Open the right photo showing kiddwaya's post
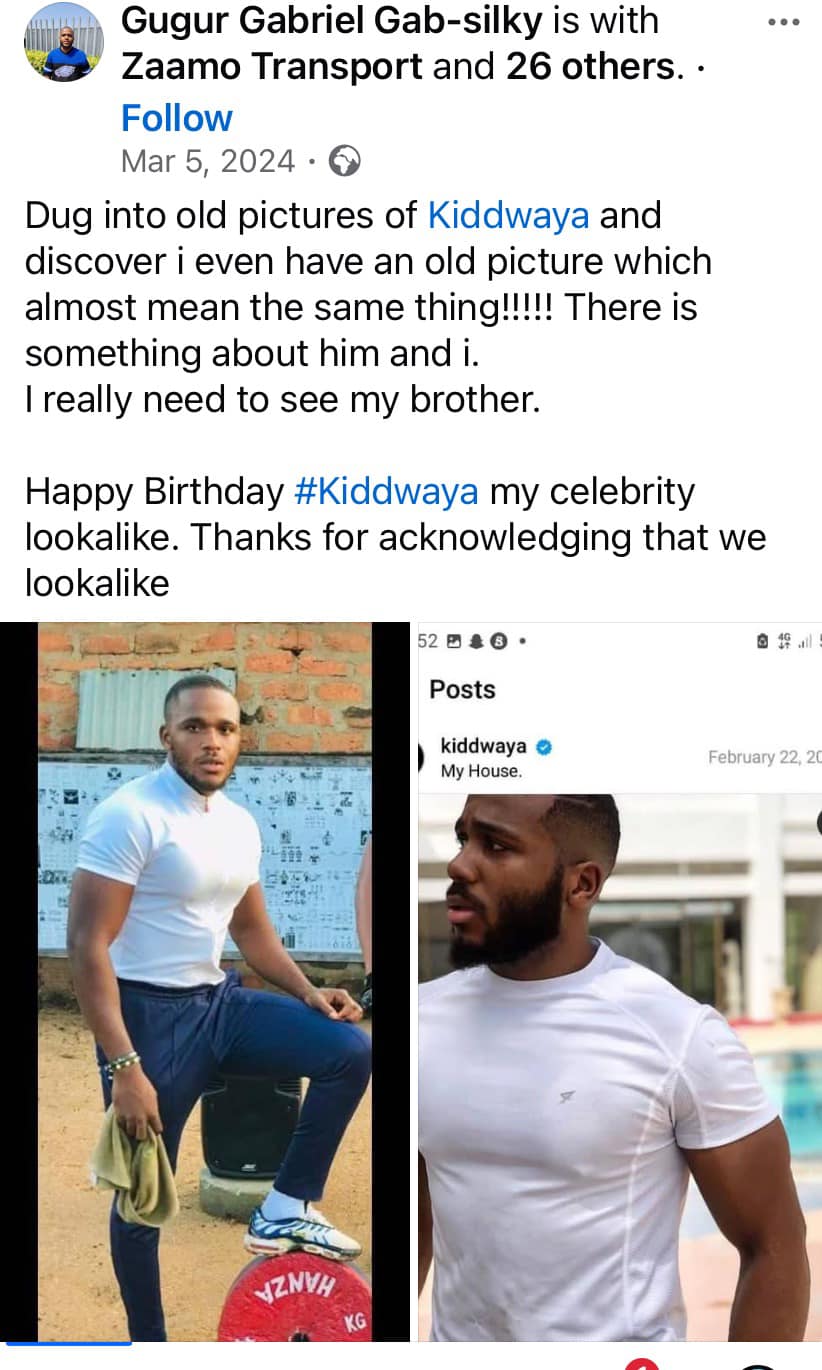The width and height of the screenshot is (822, 1370). 620,981
